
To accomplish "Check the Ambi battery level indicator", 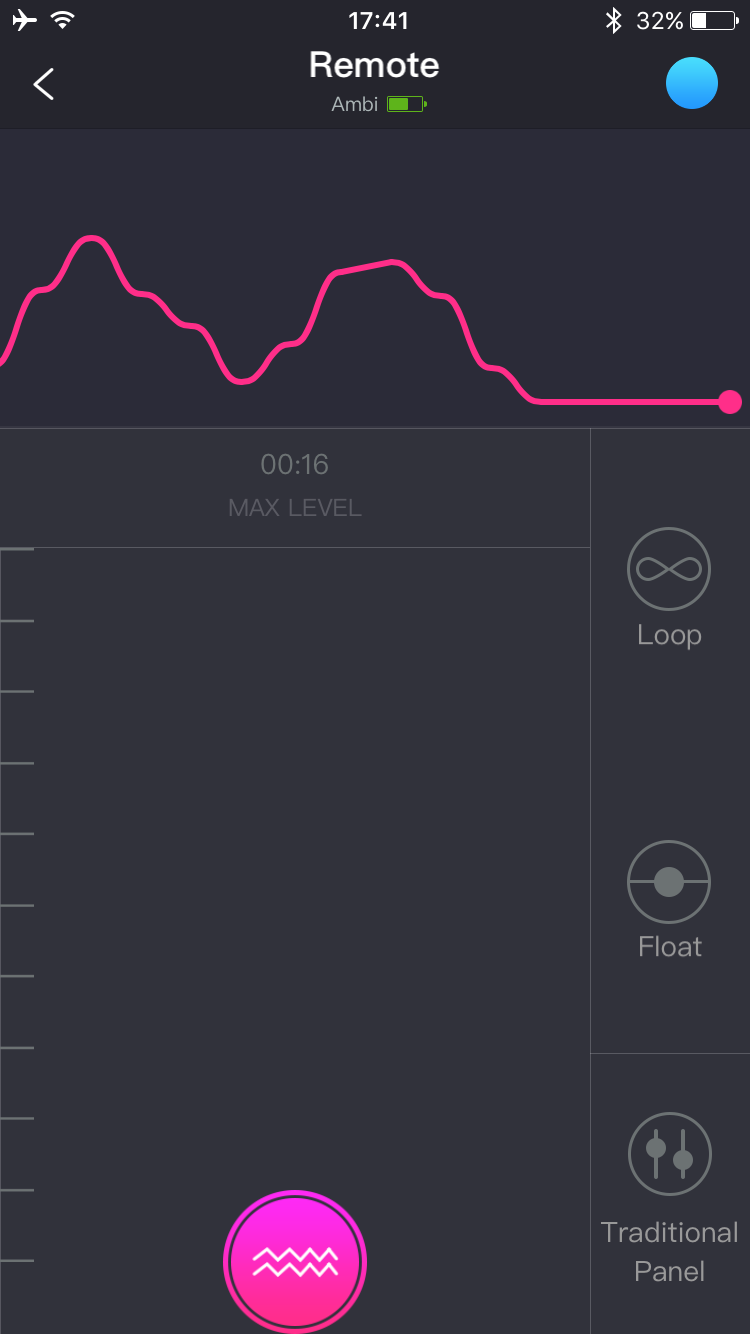I will point(406,103).
